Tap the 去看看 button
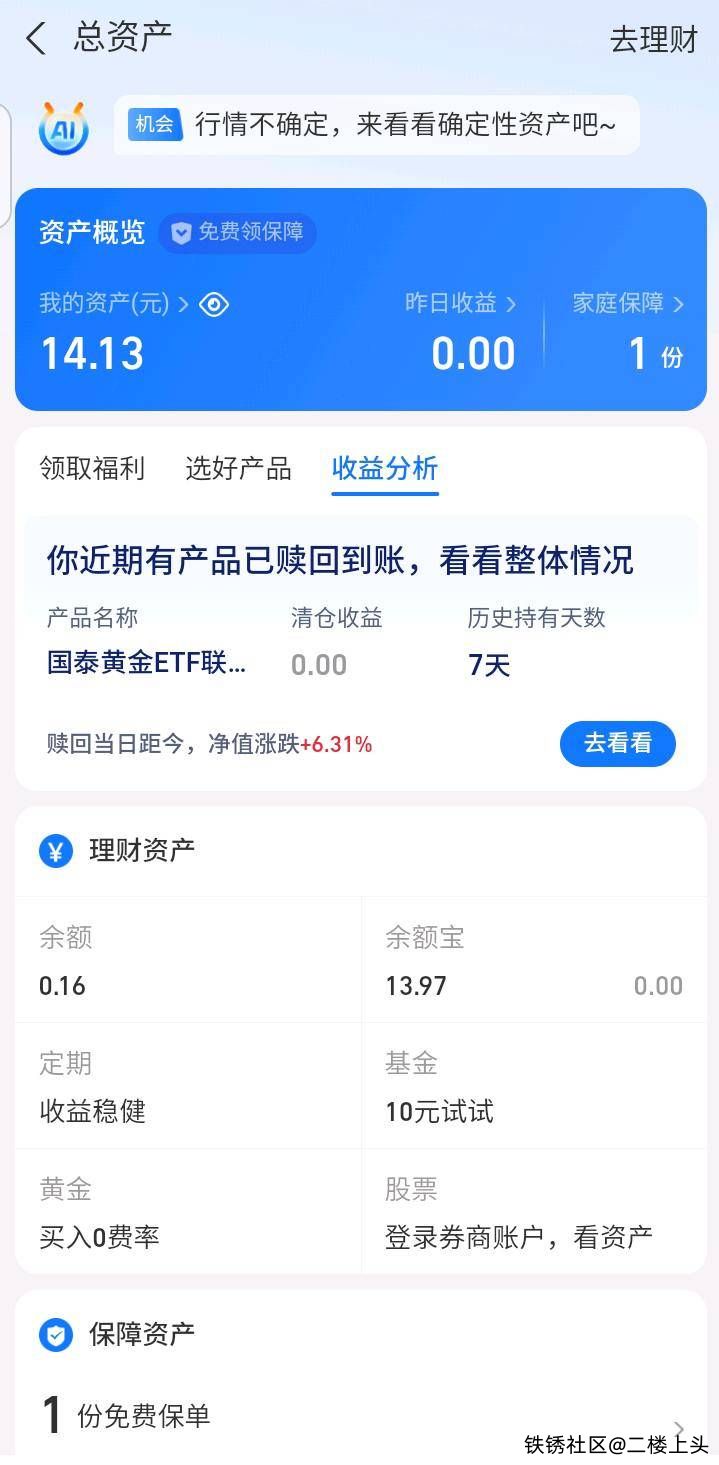The image size is (719, 1465). (617, 743)
